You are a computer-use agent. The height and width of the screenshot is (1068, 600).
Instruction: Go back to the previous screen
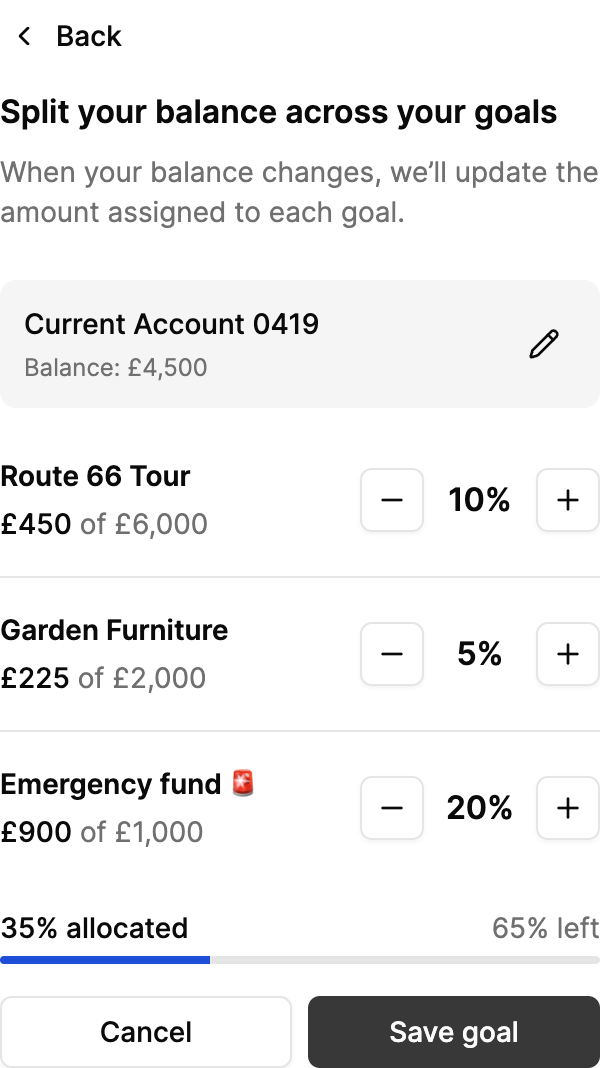click(x=68, y=36)
